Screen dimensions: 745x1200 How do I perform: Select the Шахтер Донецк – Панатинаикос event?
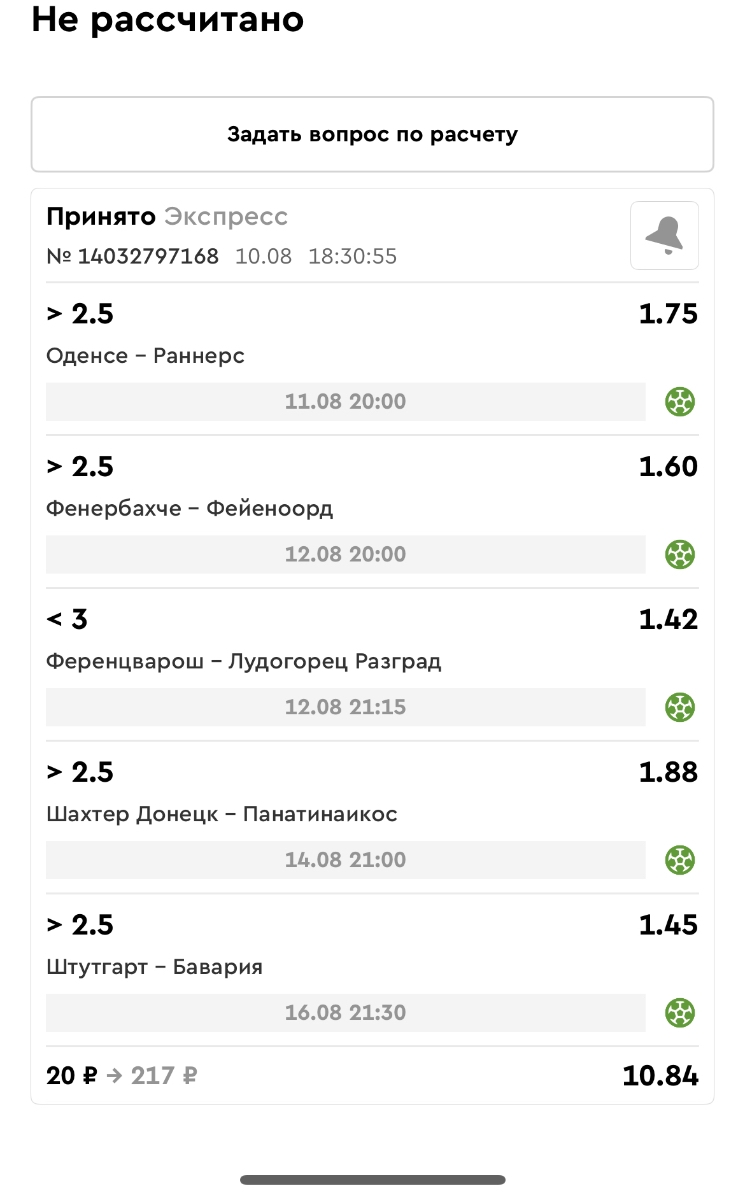[222, 815]
